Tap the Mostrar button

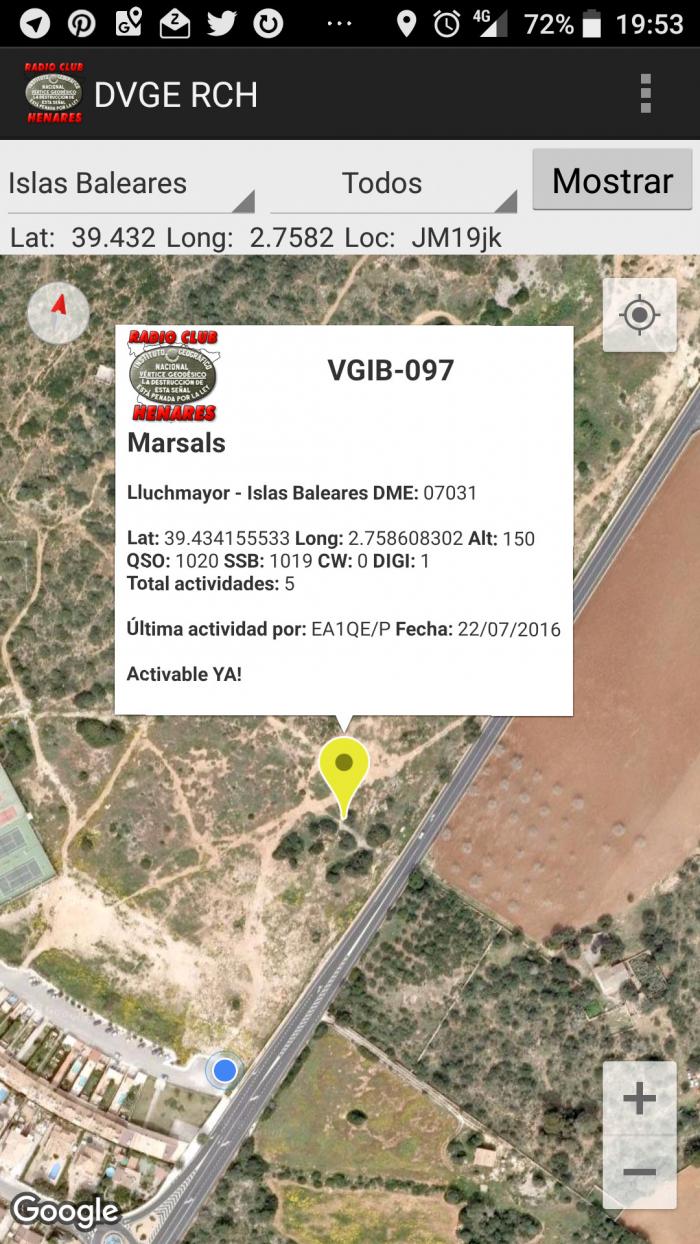click(x=612, y=181)
